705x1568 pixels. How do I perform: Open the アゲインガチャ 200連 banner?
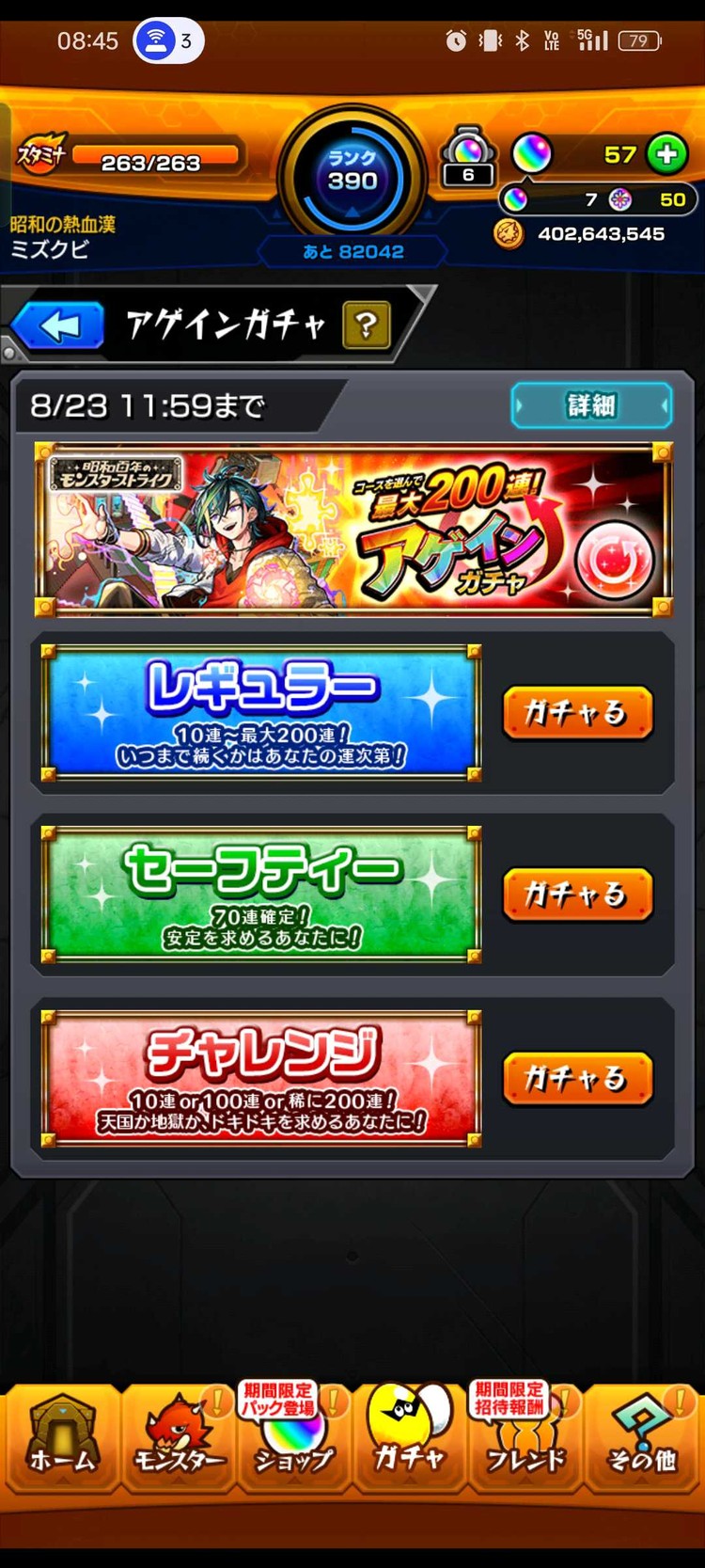click(x=353, y=530)
